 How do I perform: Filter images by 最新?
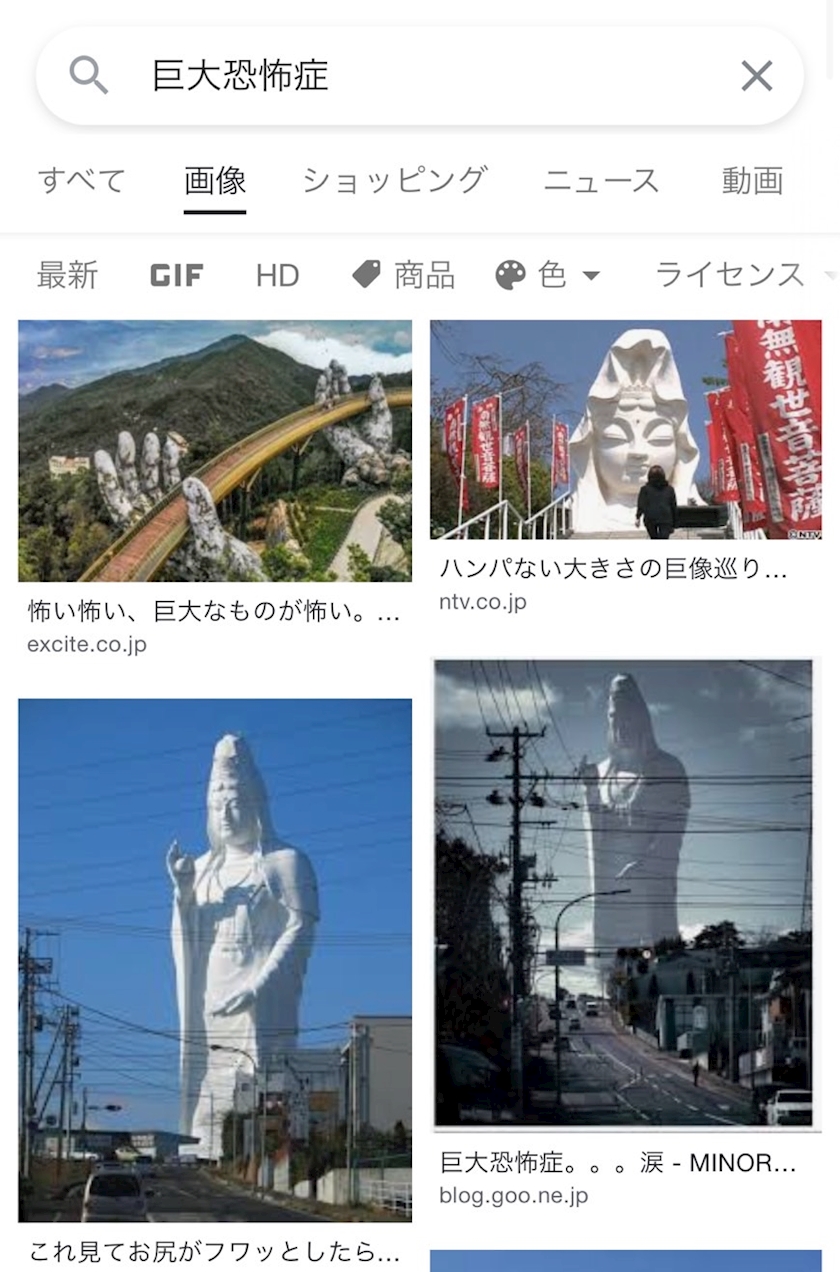point(67,275)
